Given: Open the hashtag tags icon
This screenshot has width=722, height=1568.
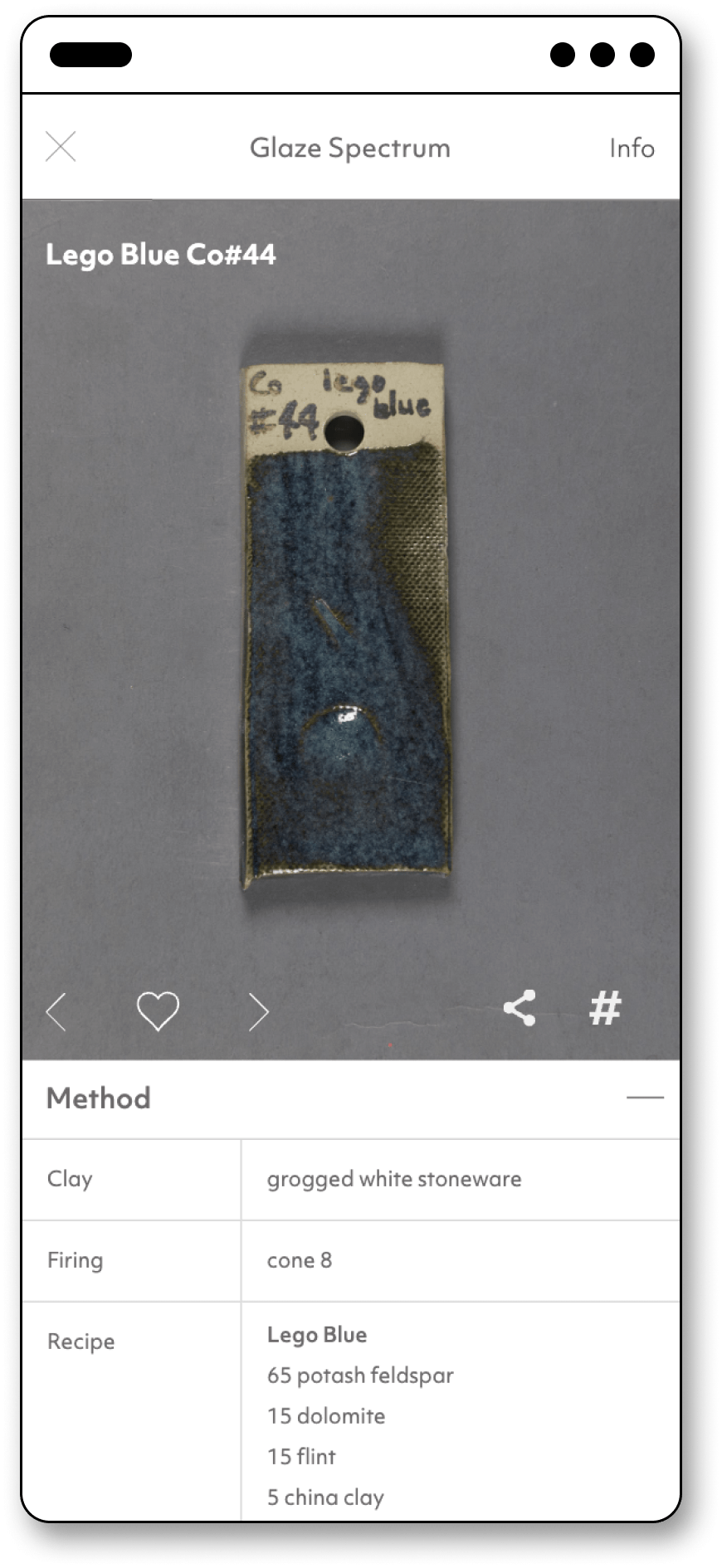Looking at the screenshot, I should point(605,1009).
